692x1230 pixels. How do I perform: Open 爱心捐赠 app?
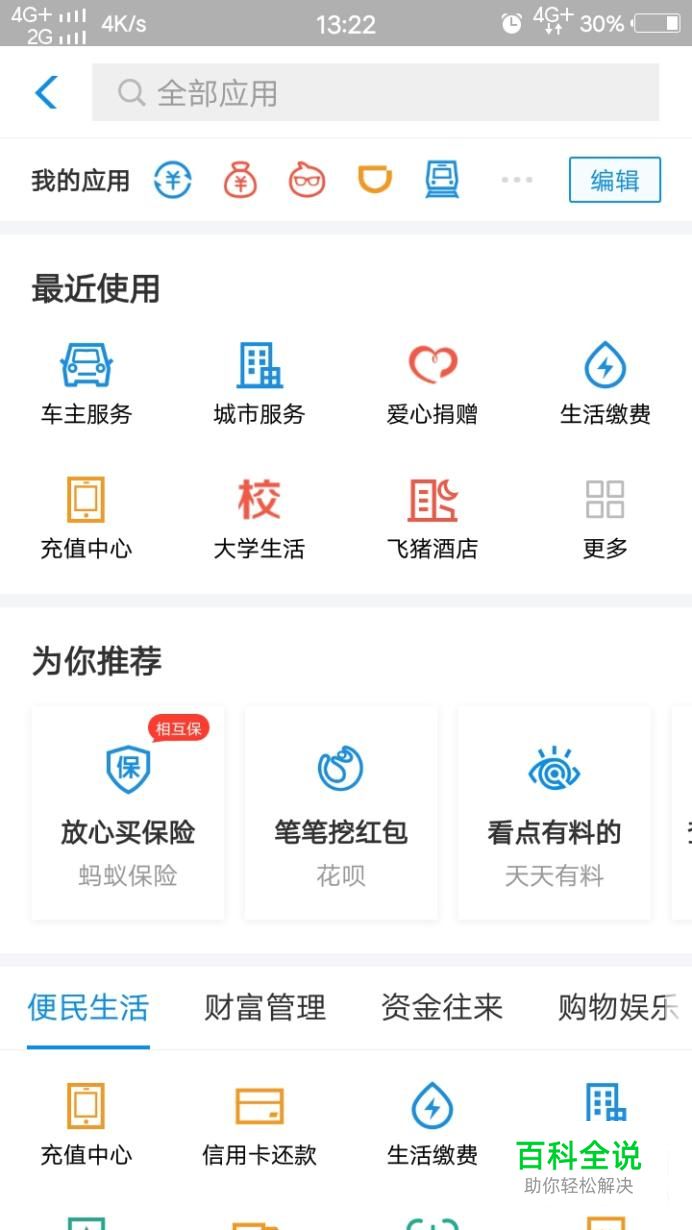click(432, 384)
